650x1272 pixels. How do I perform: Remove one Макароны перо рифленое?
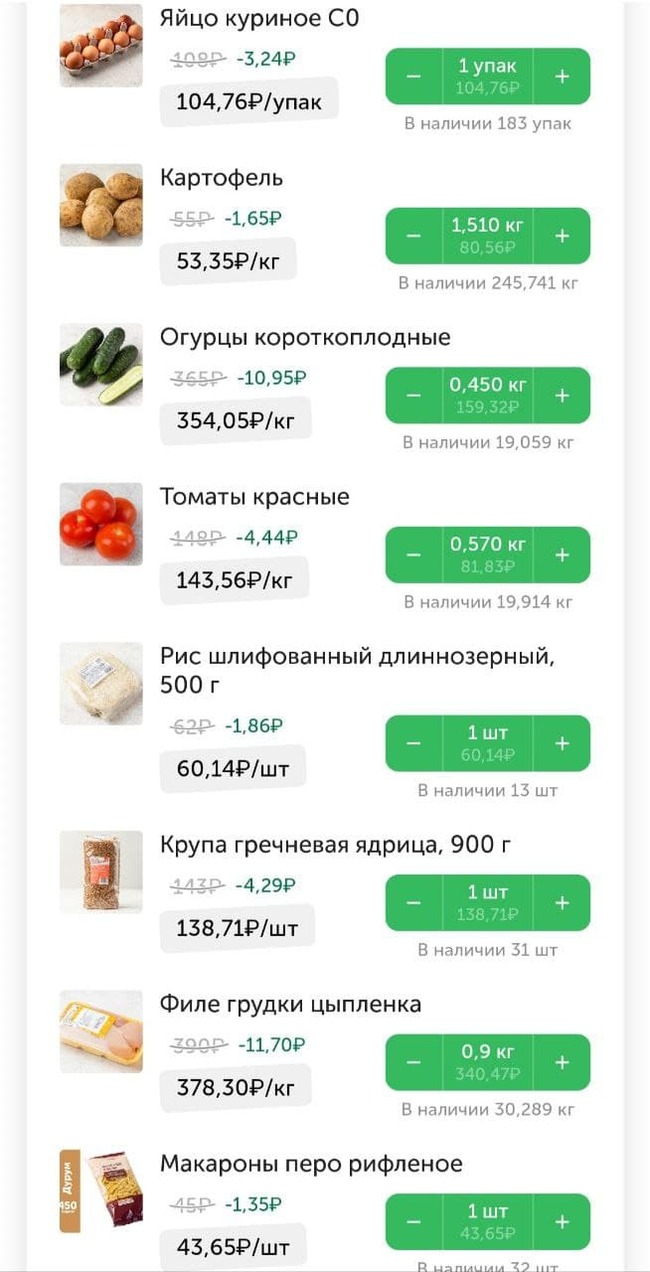click(414, 1222)
